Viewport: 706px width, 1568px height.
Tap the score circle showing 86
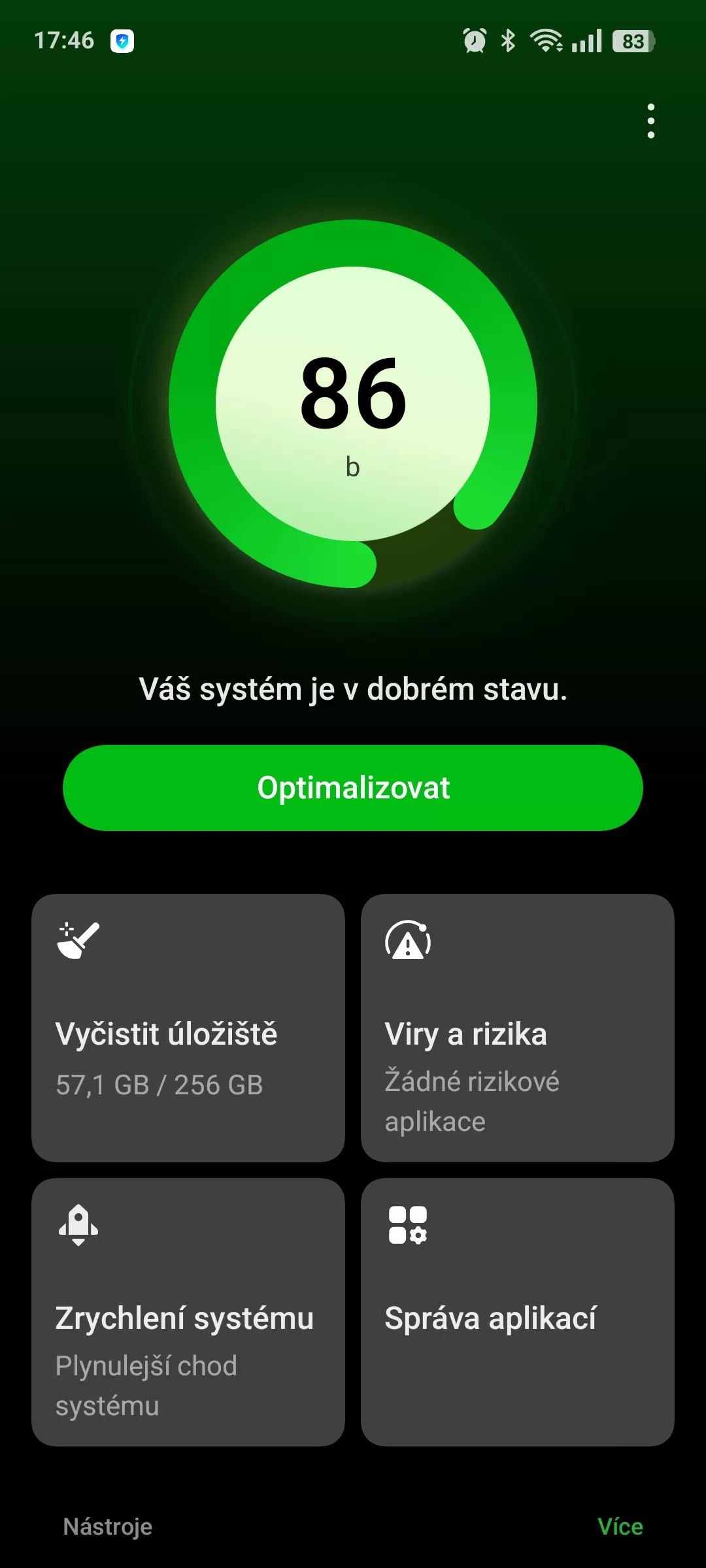[353, 404]
